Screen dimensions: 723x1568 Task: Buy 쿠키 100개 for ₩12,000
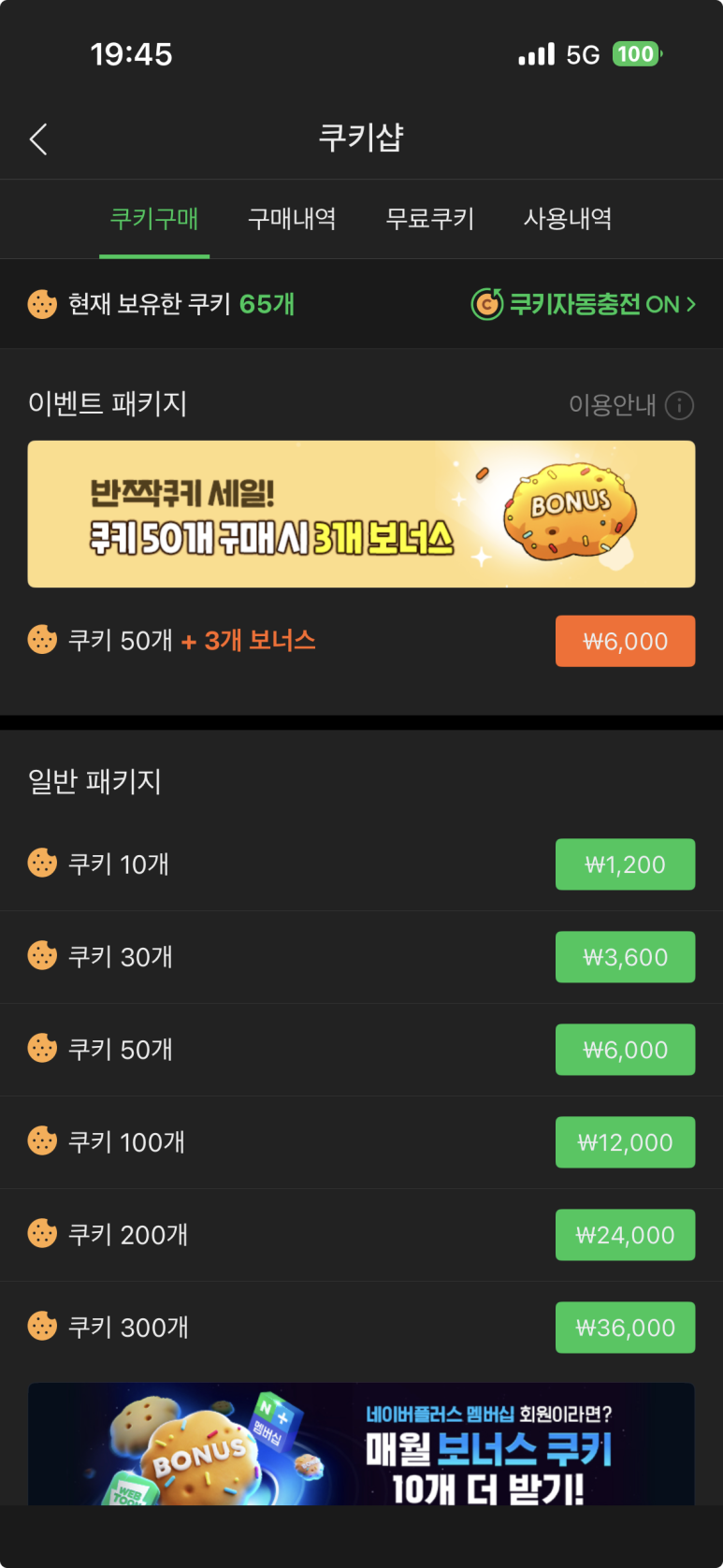[625, 1142]
